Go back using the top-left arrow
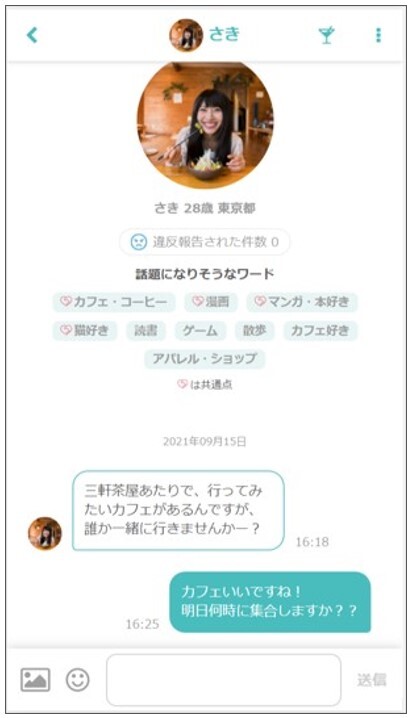This screenshot has height=718, width=412. pyautogui.click(x=32, y=35)
